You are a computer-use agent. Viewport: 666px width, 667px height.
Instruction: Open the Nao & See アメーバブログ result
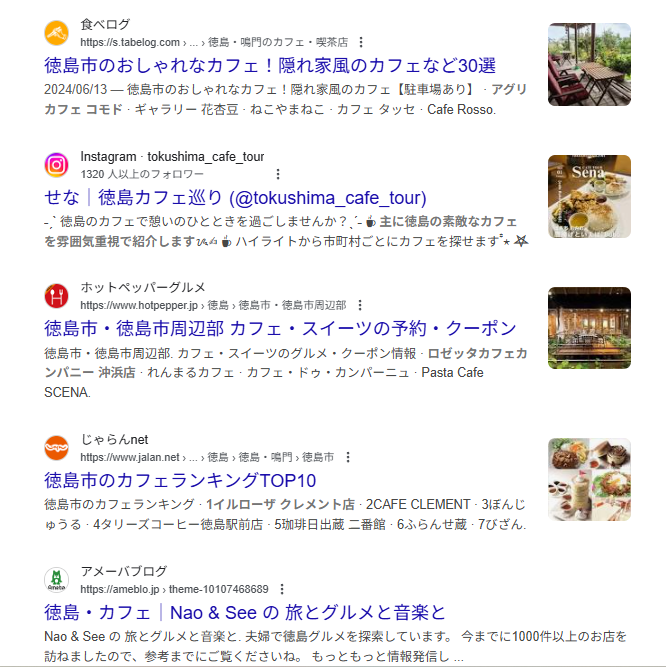[x=245, y=612]
